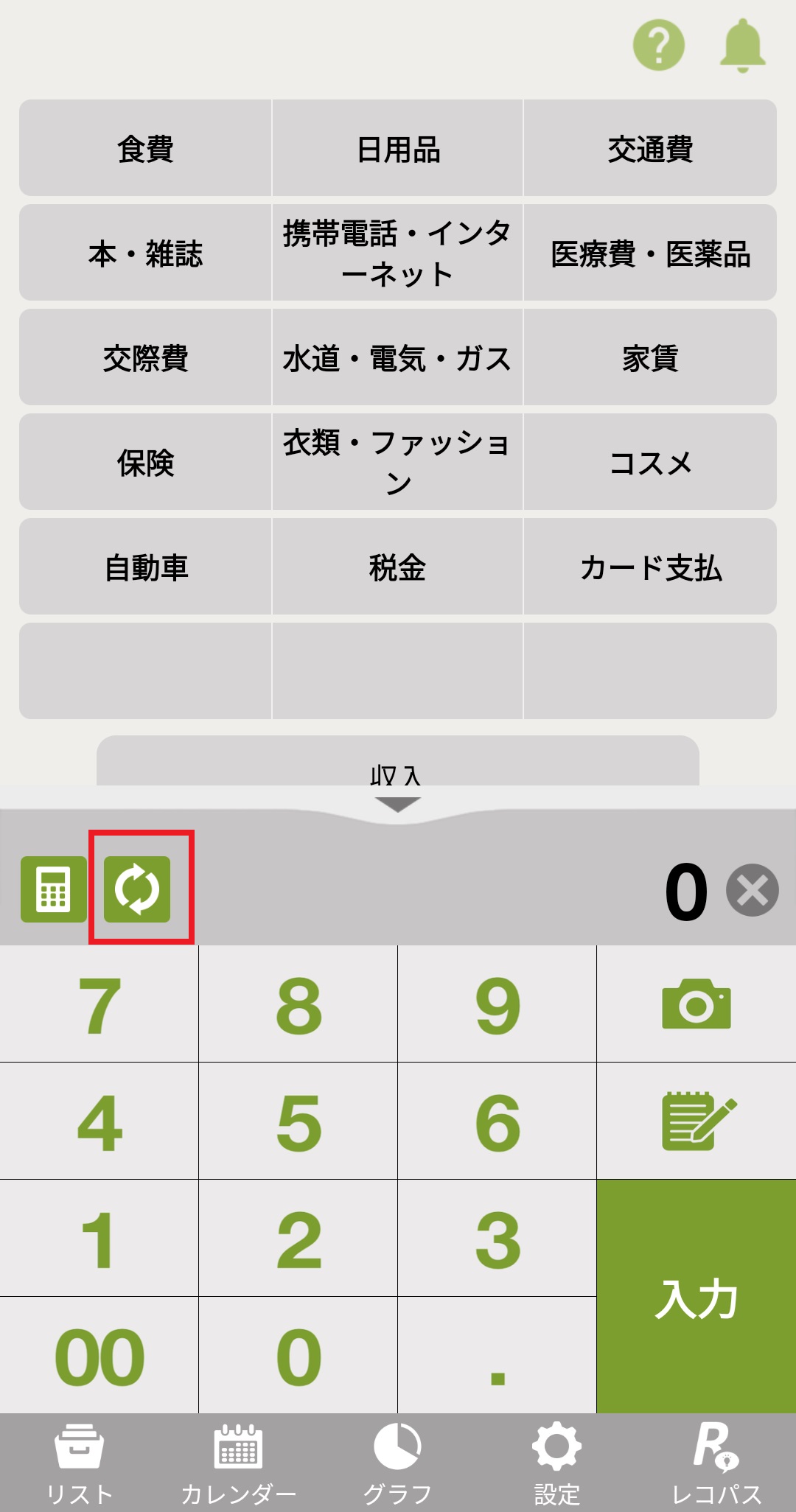Tap the green circular arrows icon
The image size is (796, 1512).
point(137,889)
